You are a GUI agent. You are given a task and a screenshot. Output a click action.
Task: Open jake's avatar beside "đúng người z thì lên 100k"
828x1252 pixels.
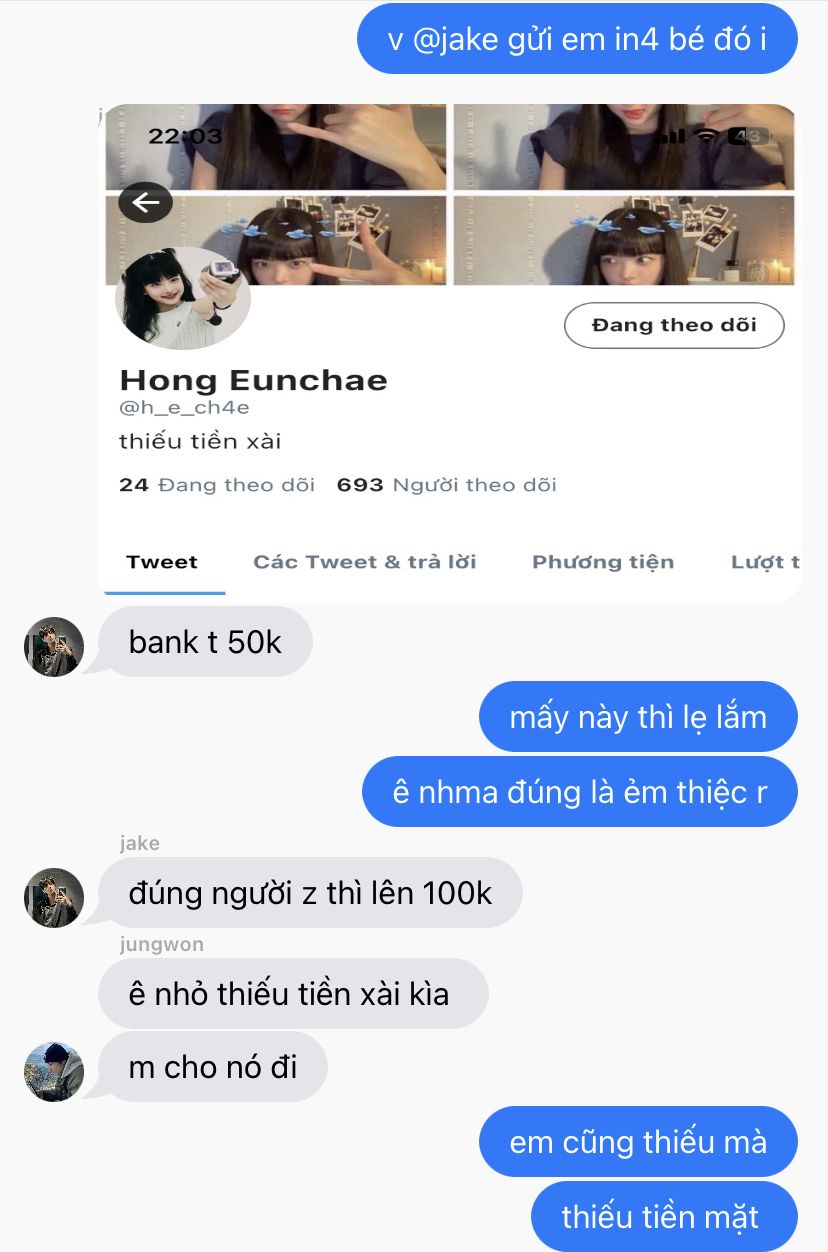point(54,897)
